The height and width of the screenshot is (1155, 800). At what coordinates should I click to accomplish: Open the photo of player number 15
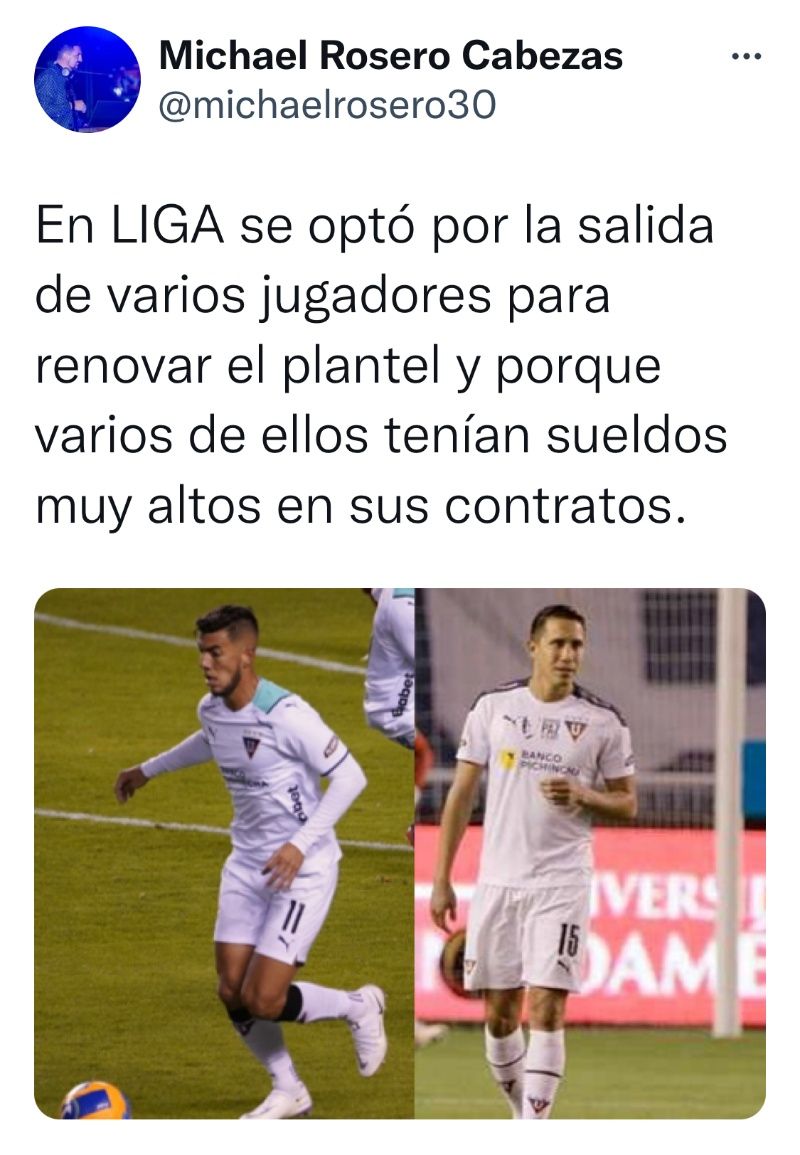(x=590, y=853)
